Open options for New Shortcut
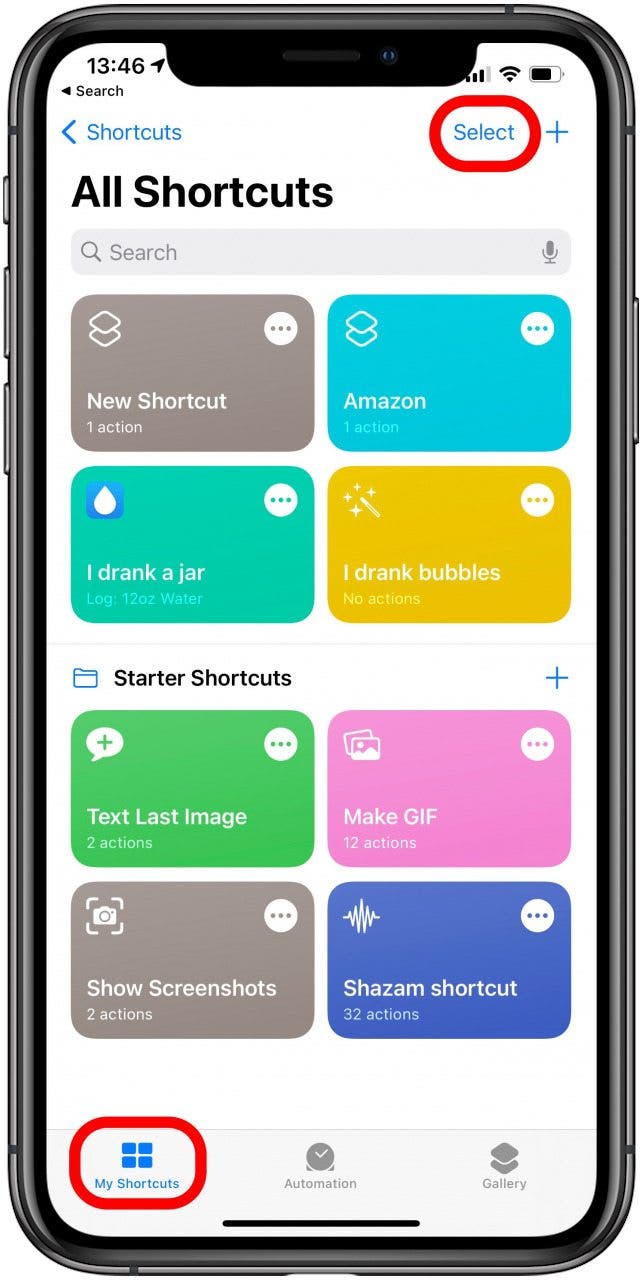The width and height of the screenshot is (642, 1280). [x=281, y=328]
